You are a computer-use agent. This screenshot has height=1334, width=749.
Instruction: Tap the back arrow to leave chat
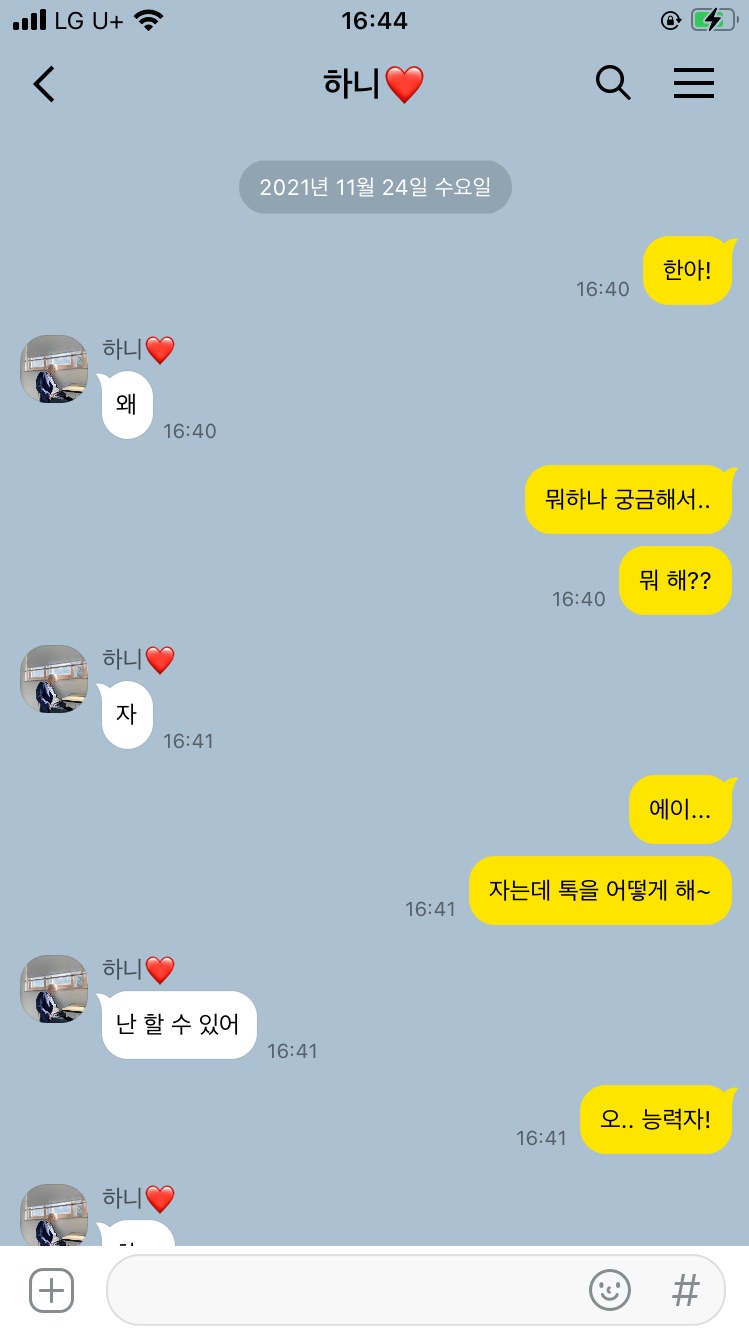(x=43, y=84)
